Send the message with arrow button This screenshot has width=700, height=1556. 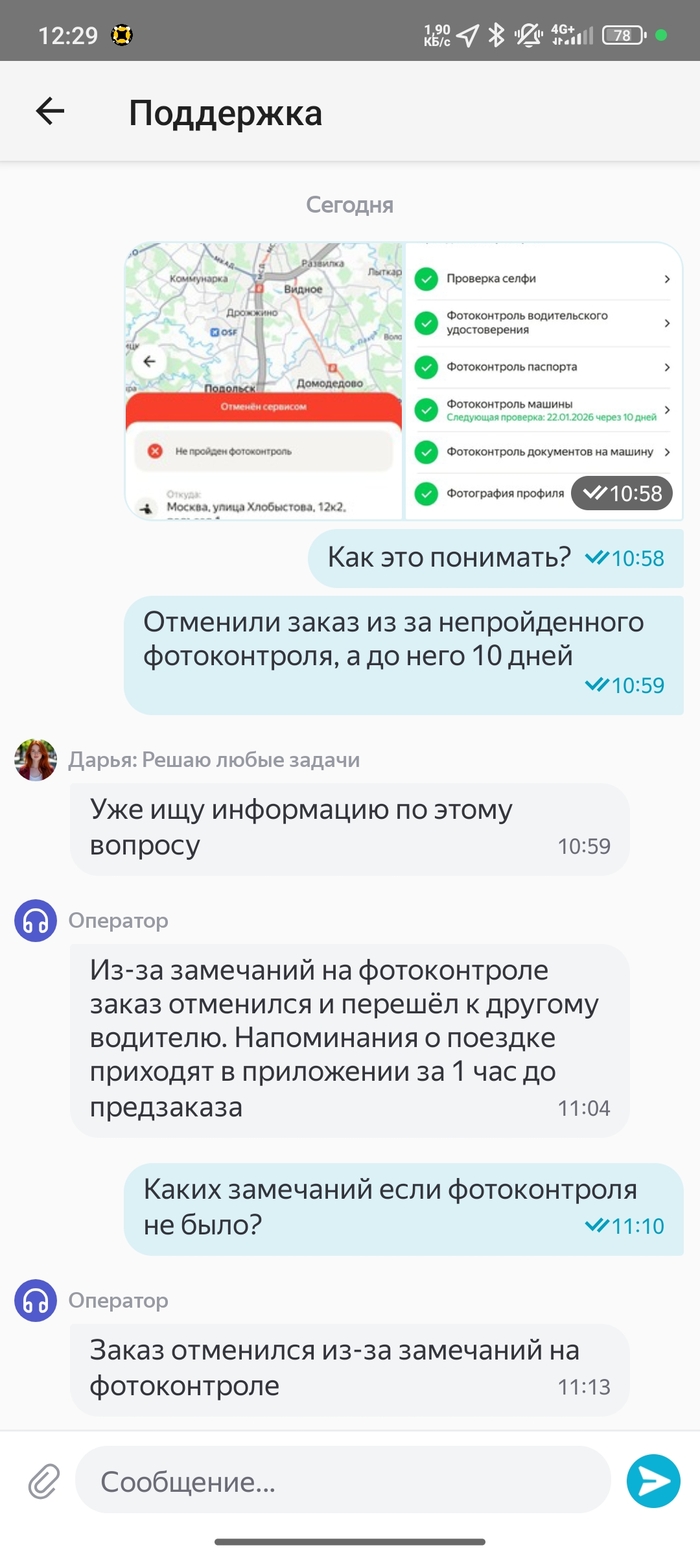click(652, 1480)
